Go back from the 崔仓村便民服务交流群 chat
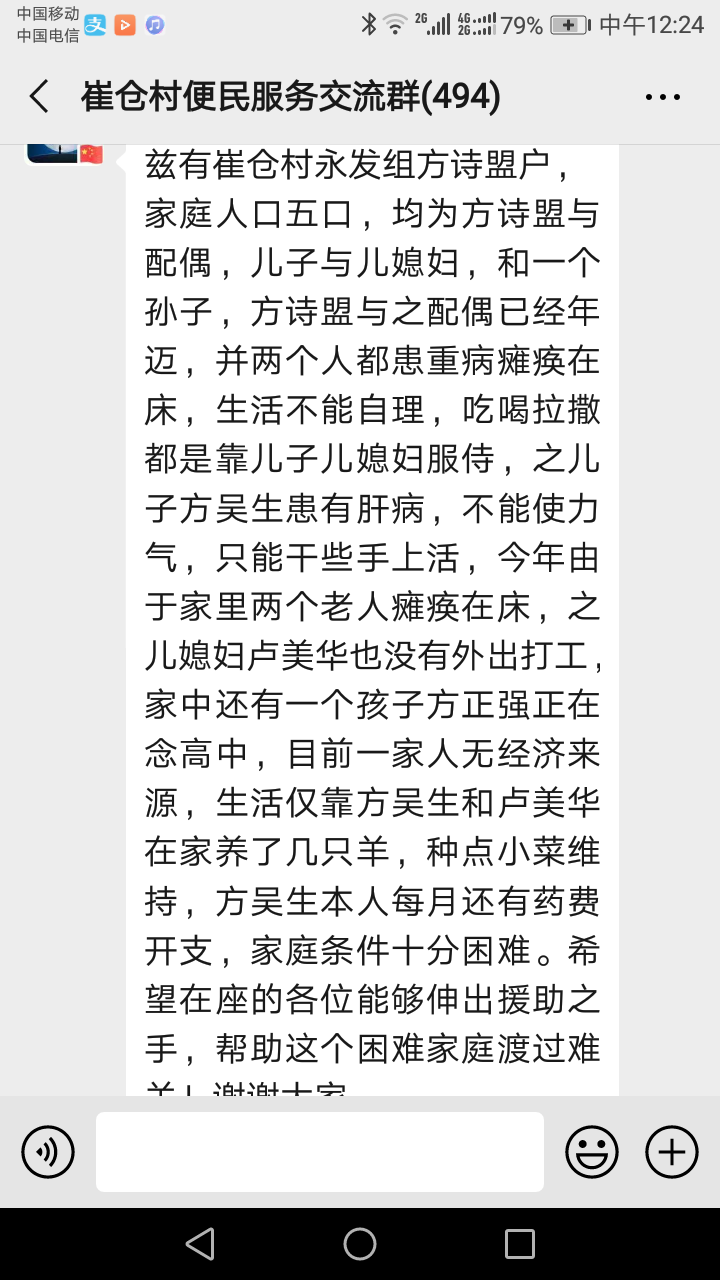 pos(40,97)
